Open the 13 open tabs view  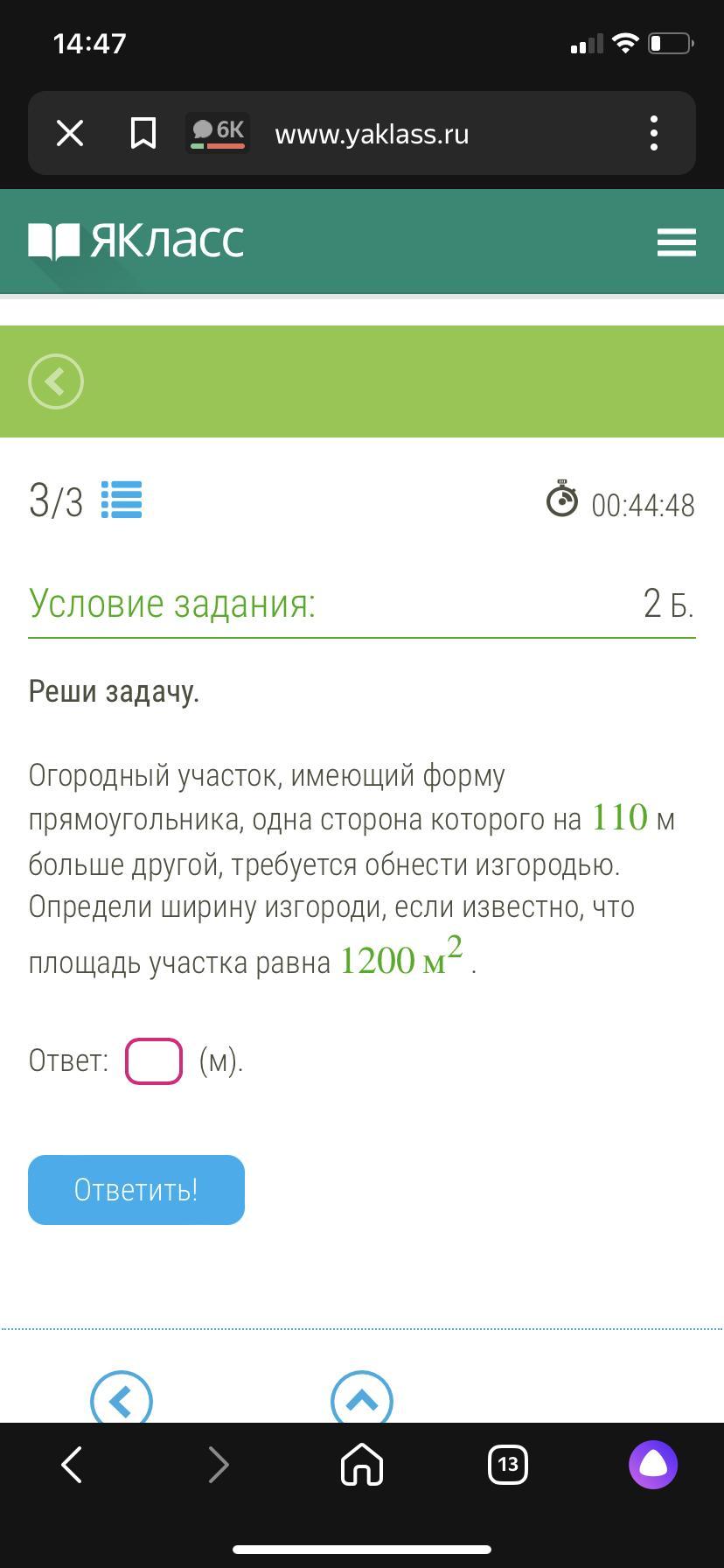point(508,1465)
